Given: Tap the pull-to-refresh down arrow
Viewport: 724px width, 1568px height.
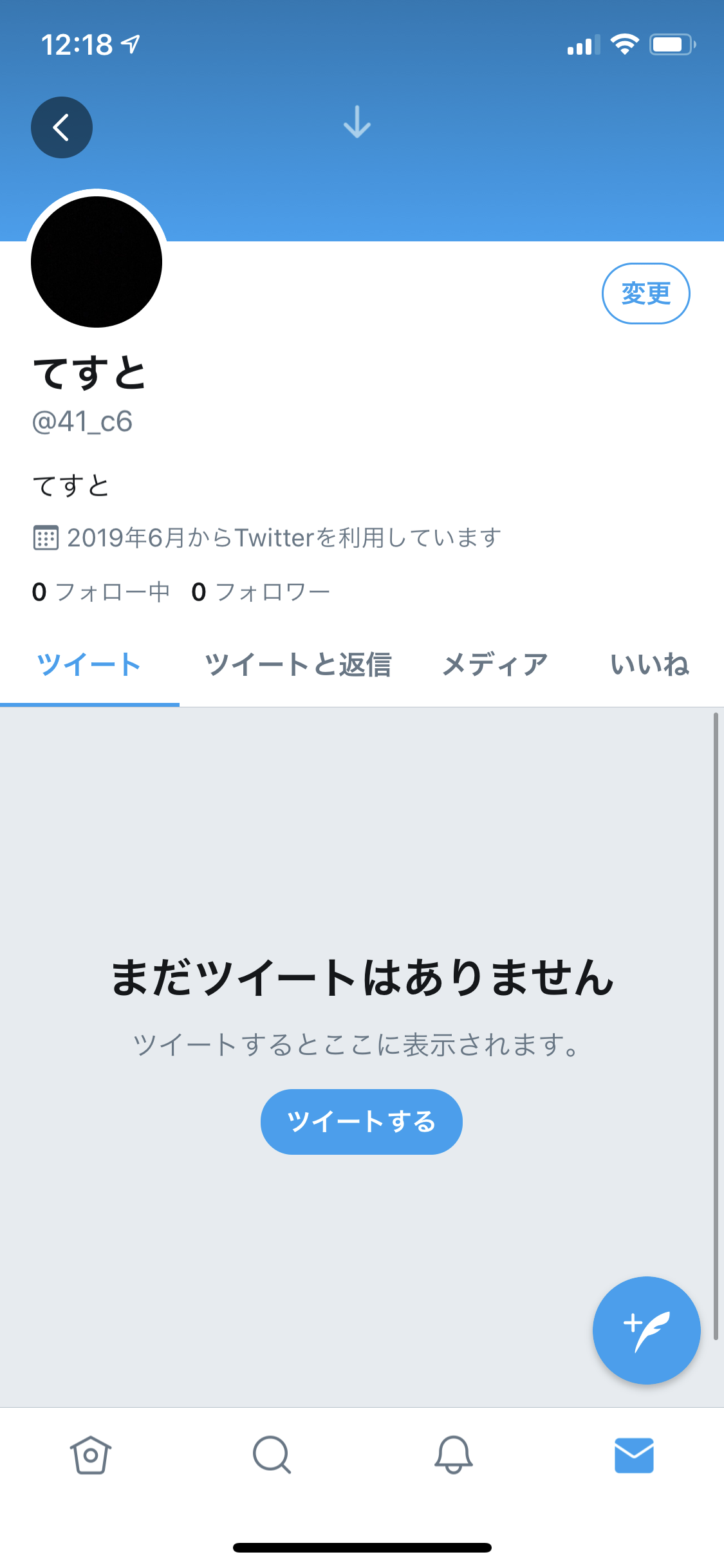Looking at the screenshot, I should coord(357,124).
